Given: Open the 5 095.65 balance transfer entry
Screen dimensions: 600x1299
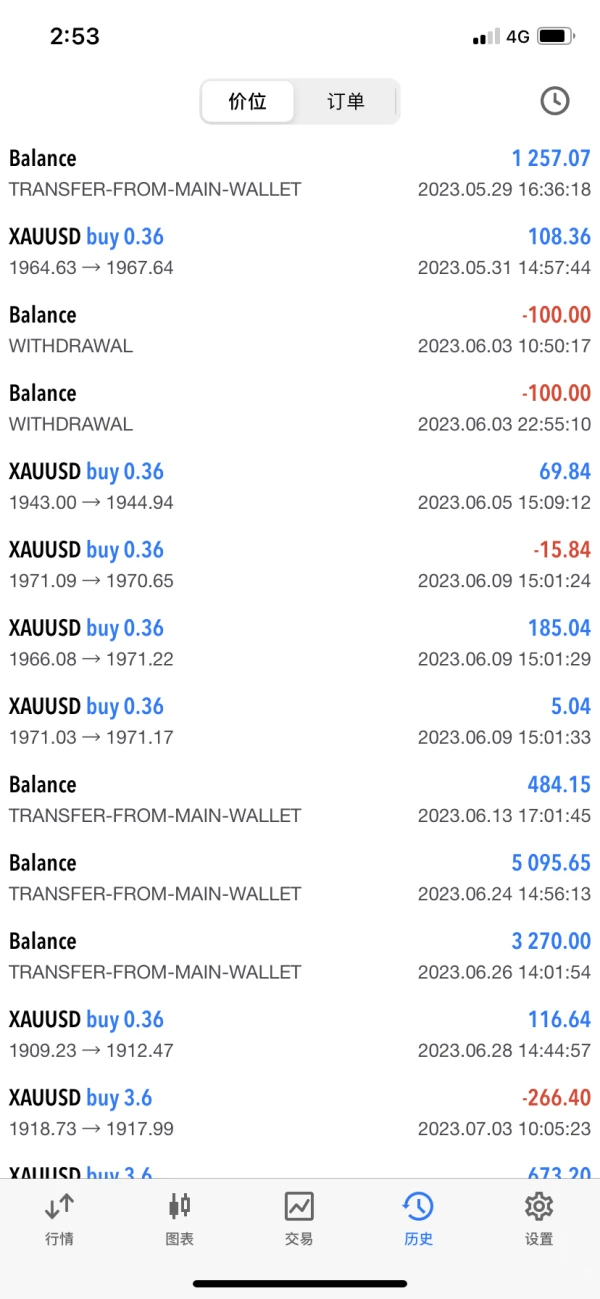Looking at the screenshot, I should point(300,877).
